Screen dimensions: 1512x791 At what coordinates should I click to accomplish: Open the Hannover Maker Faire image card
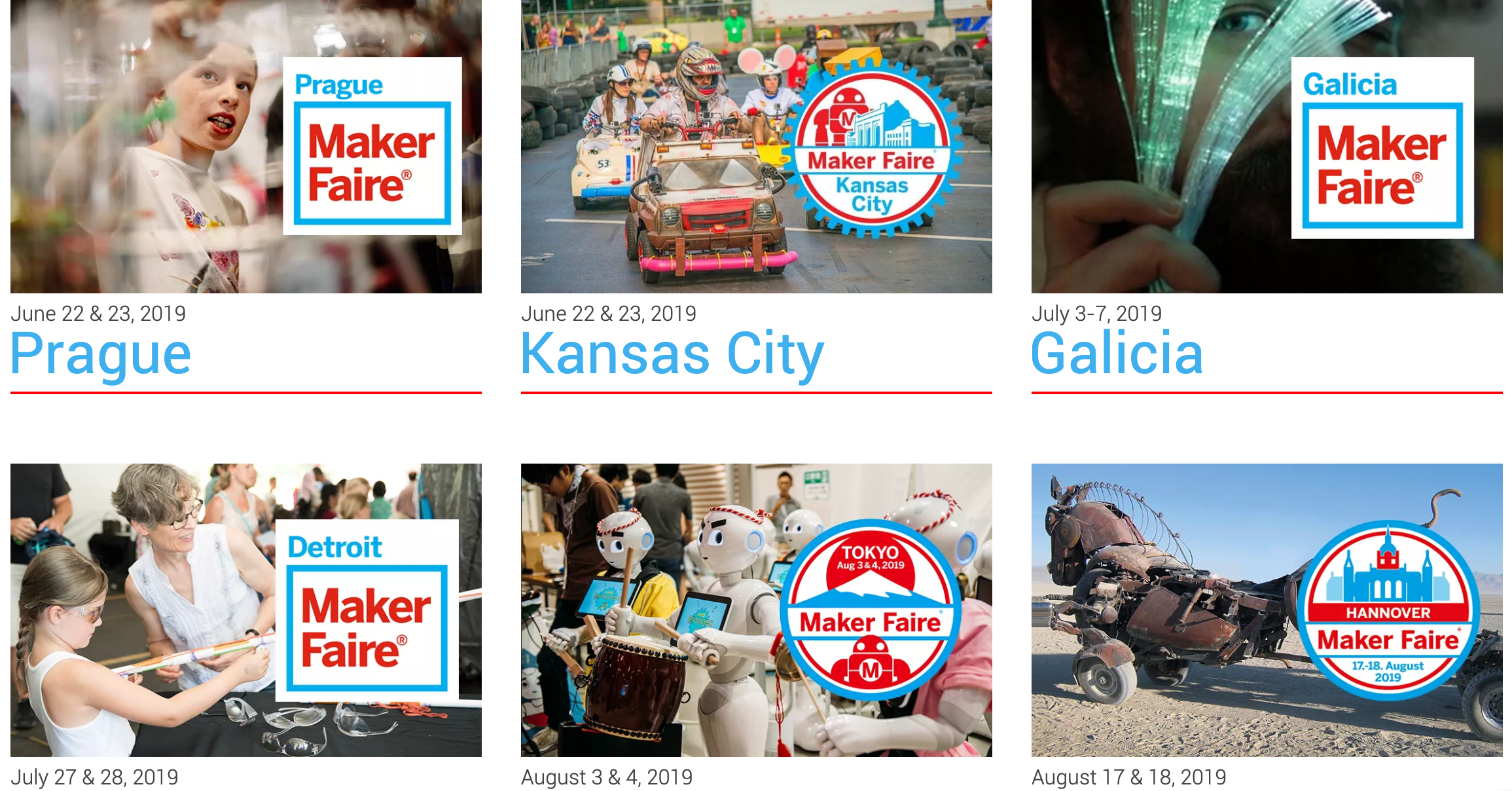pos(1267,610)
